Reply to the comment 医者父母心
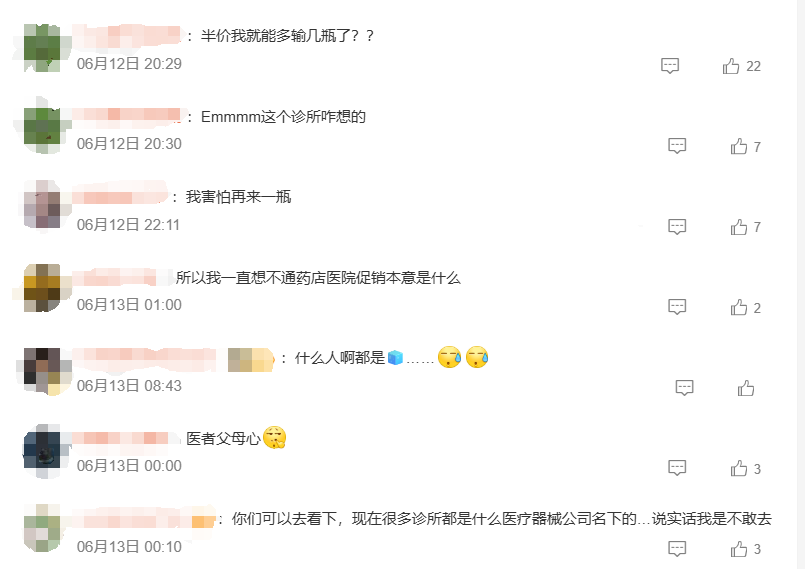The width and height of the screenshot is (805, 569). 677,468
